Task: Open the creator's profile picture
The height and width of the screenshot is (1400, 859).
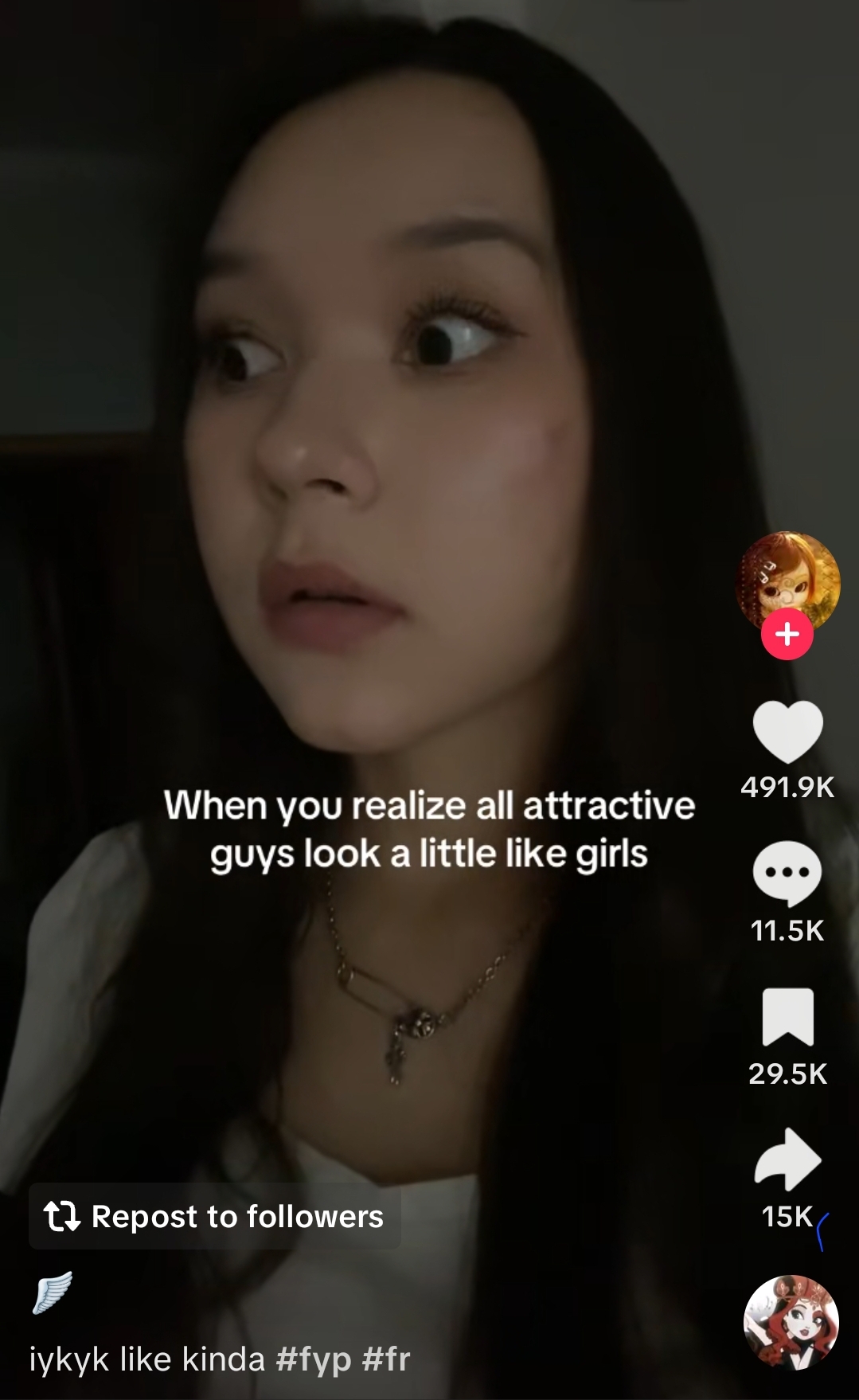Action: pyautogui.click(x=787, y=579)
